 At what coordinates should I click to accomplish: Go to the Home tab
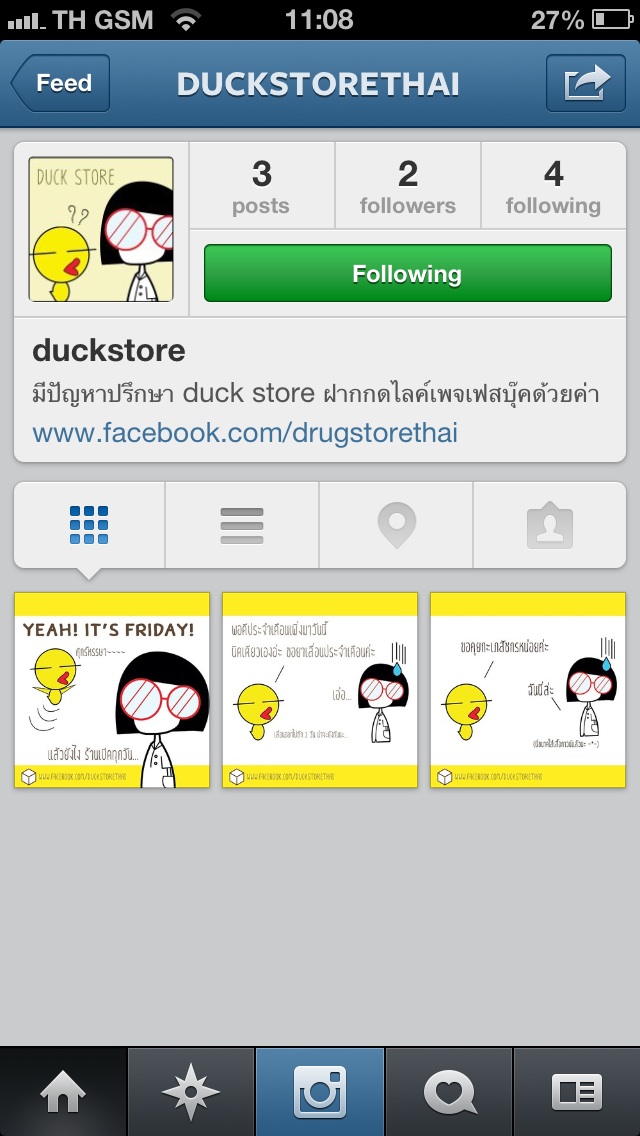coord(63,1092)
